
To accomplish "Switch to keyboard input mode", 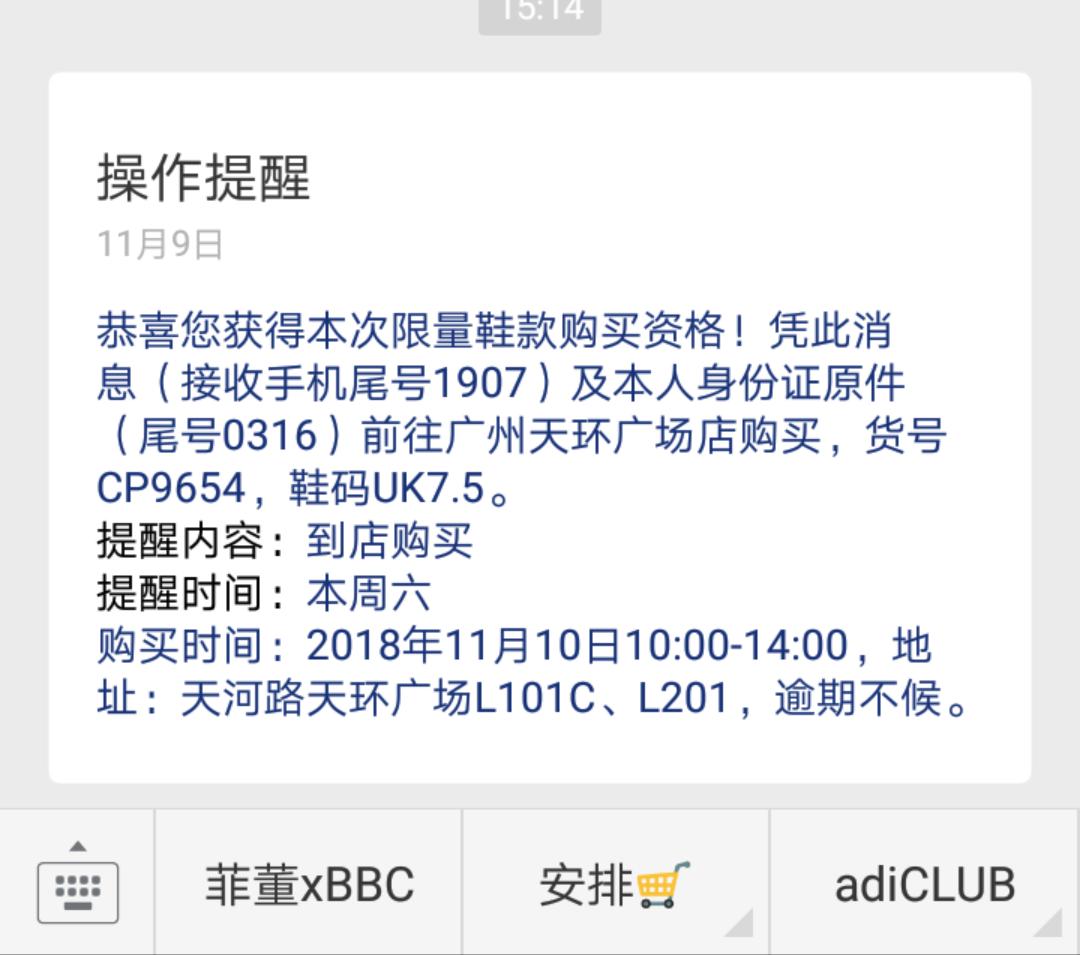I will click(77, 885).
